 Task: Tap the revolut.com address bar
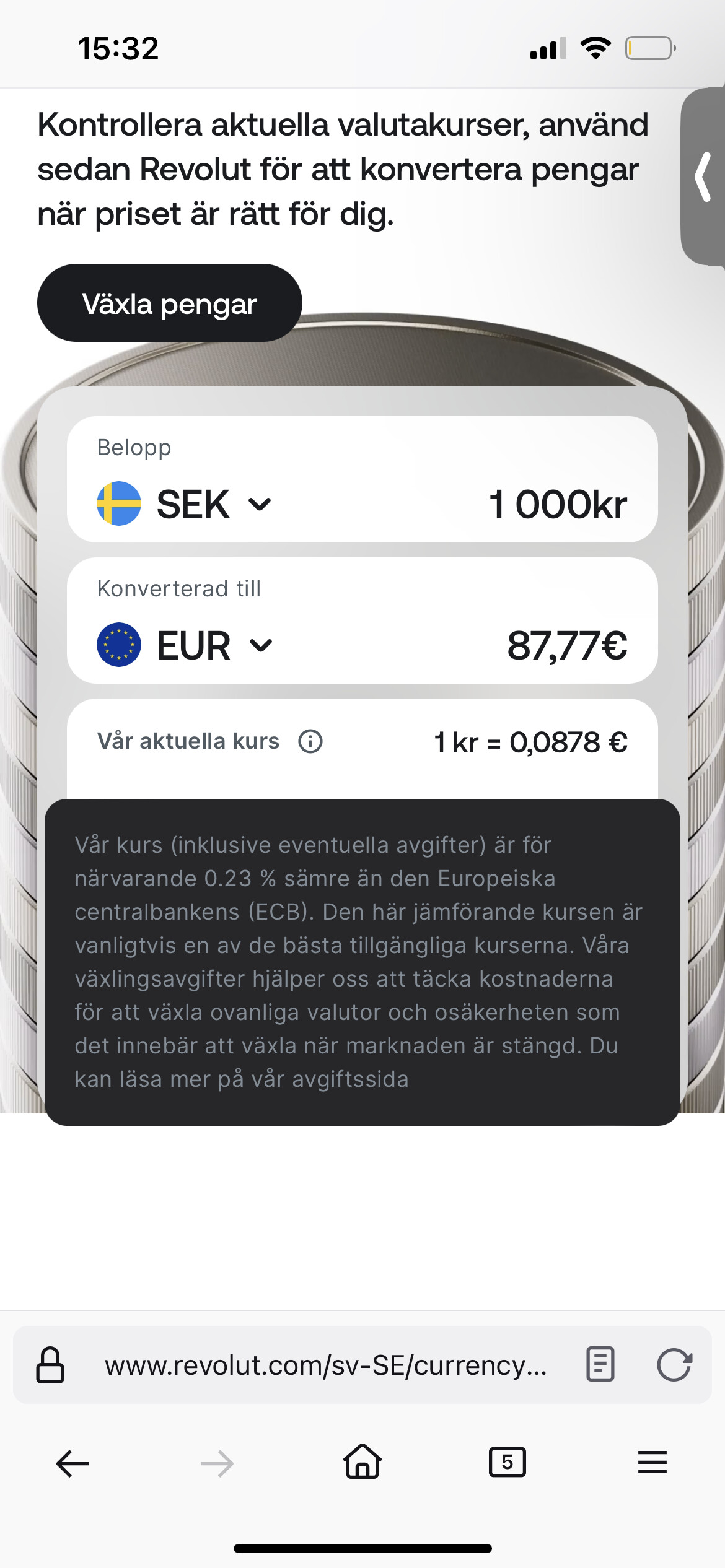(325, 1365)
